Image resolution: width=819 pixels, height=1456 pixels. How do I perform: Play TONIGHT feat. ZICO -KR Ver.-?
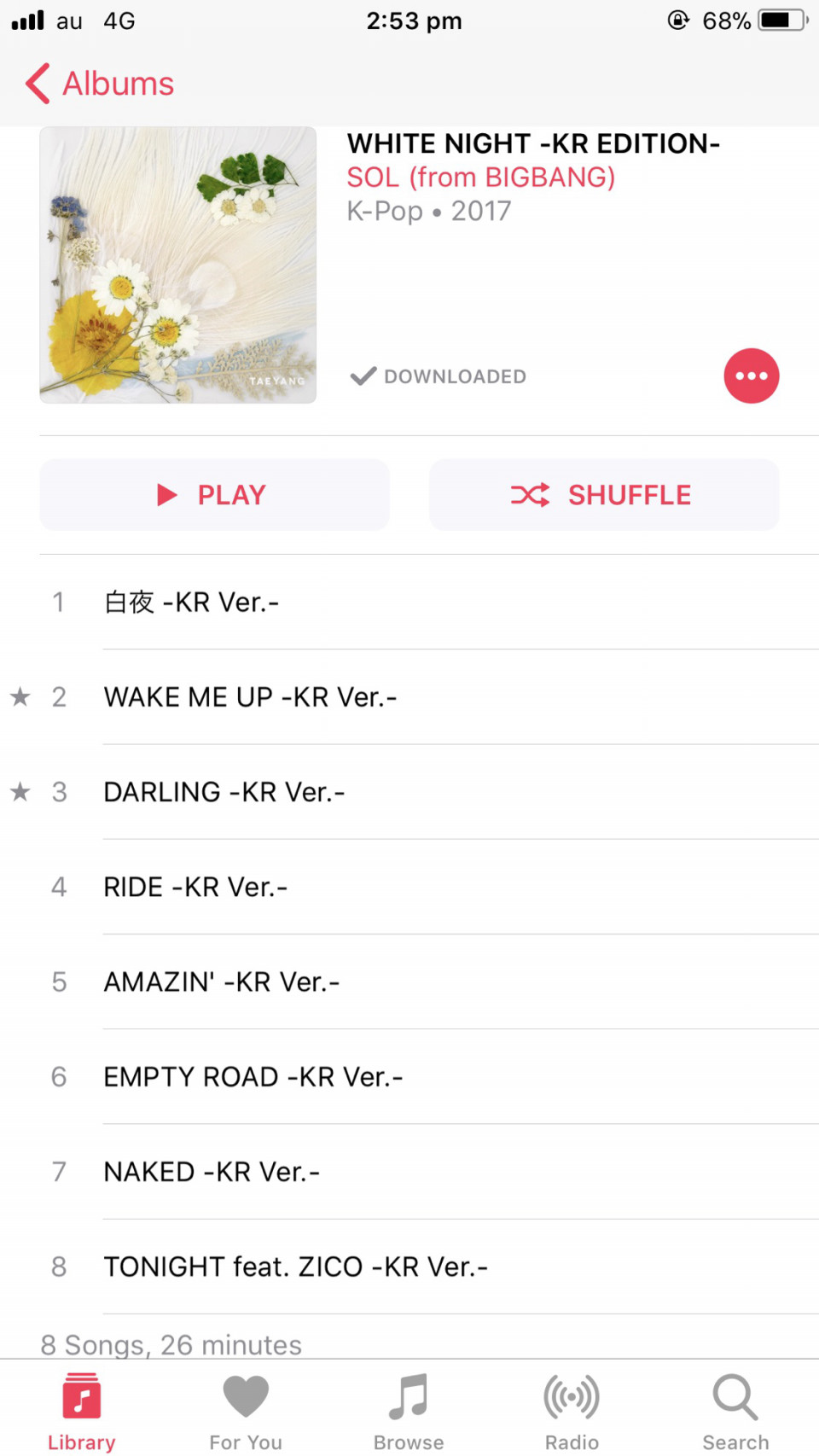[x=295, y=1267]
